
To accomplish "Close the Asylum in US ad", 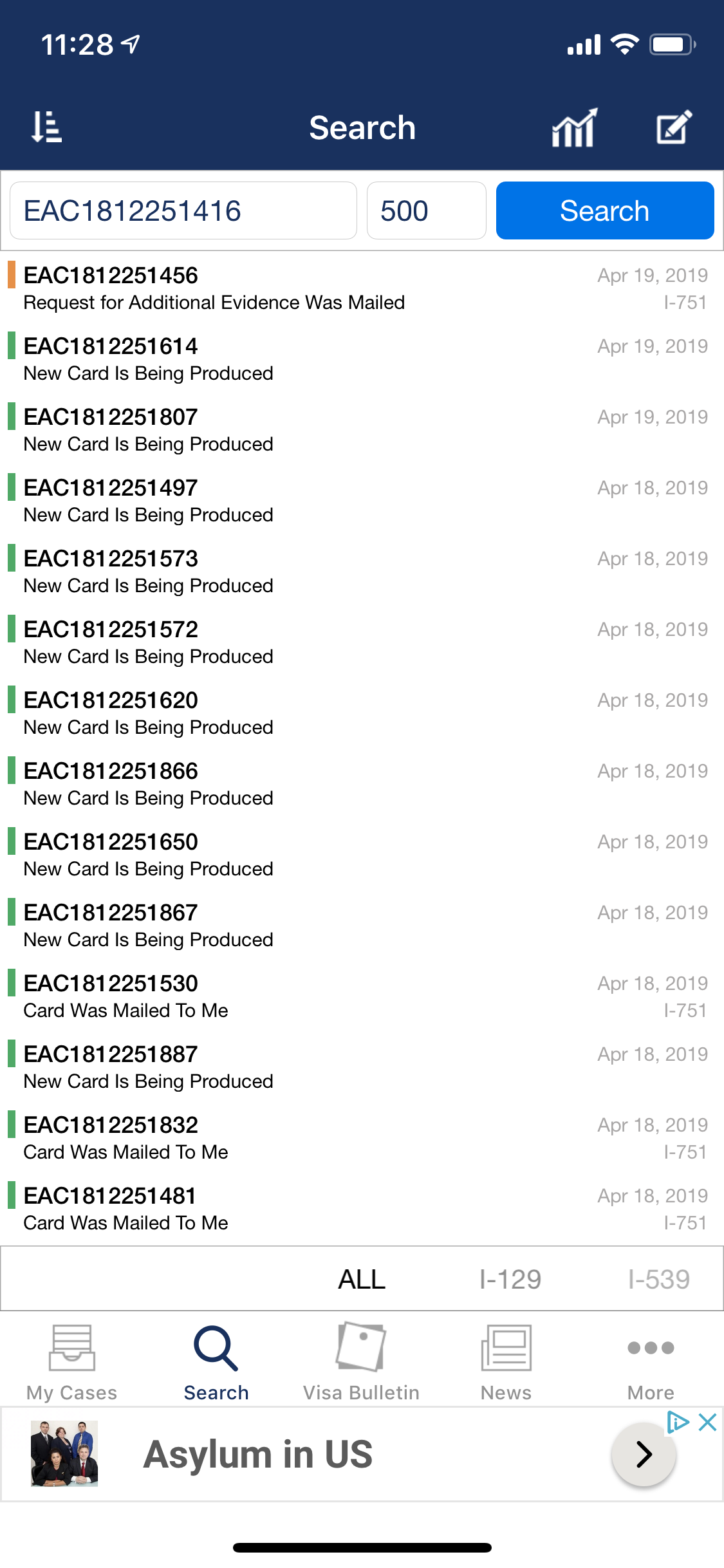I will [707, 1422].
